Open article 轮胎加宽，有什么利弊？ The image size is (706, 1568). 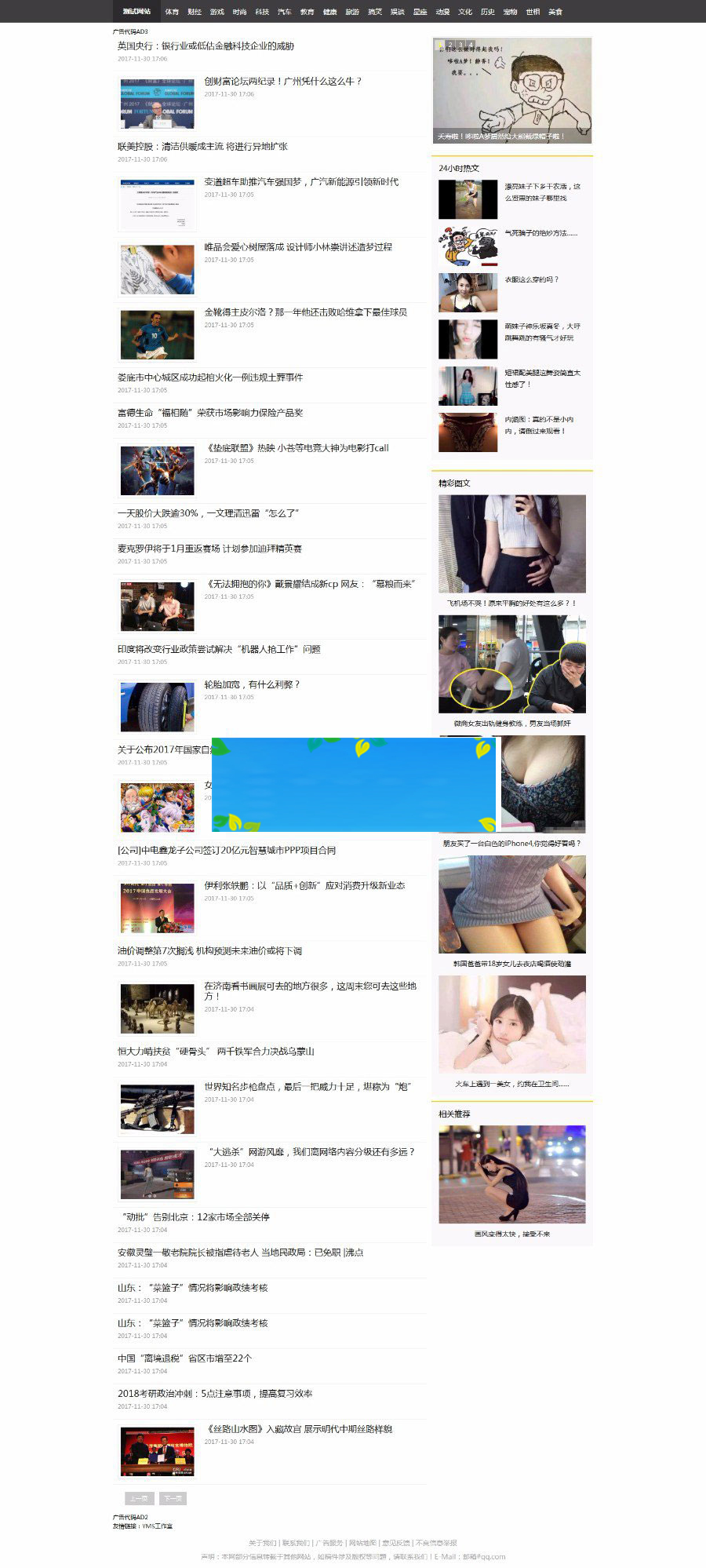[x=252, y=685]
